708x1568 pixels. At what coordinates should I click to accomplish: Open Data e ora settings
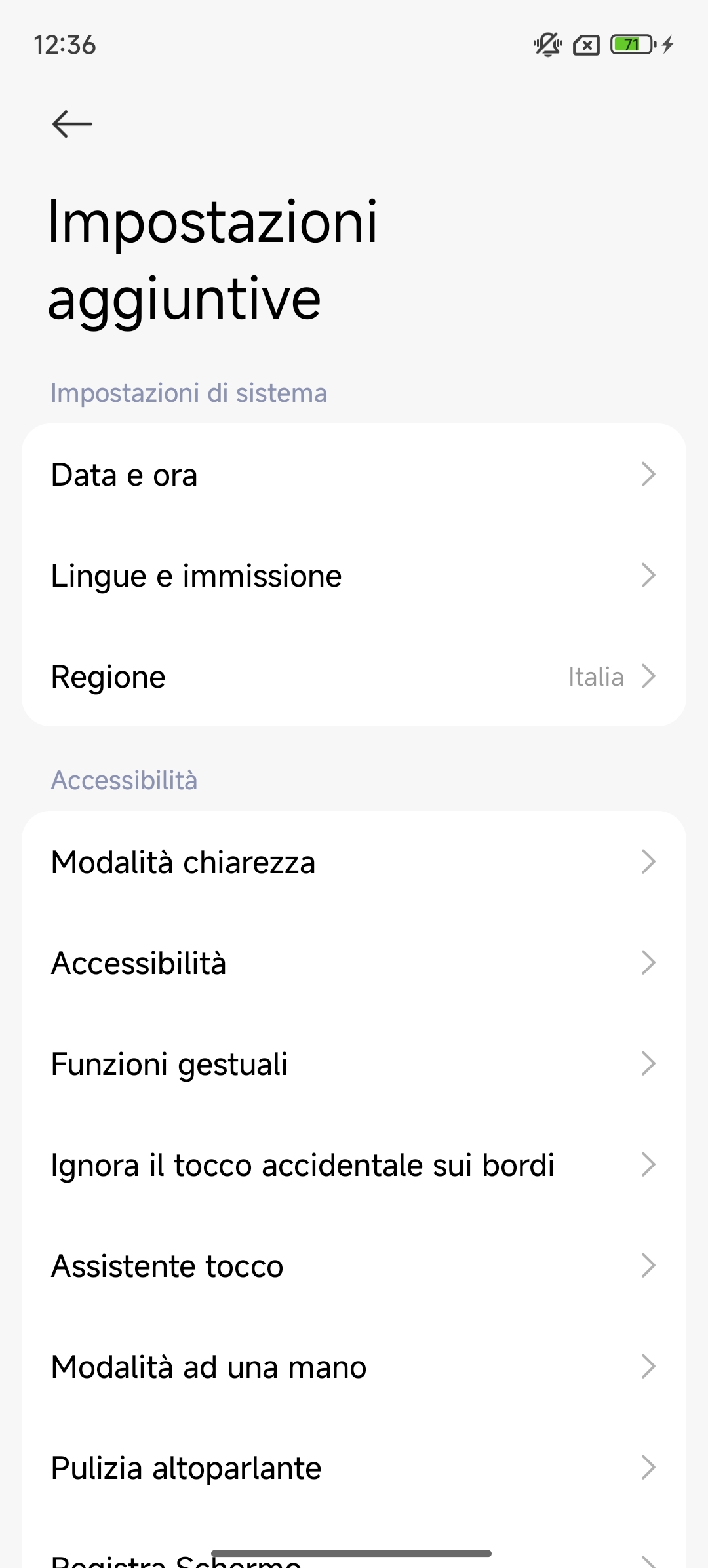point(354,475)
